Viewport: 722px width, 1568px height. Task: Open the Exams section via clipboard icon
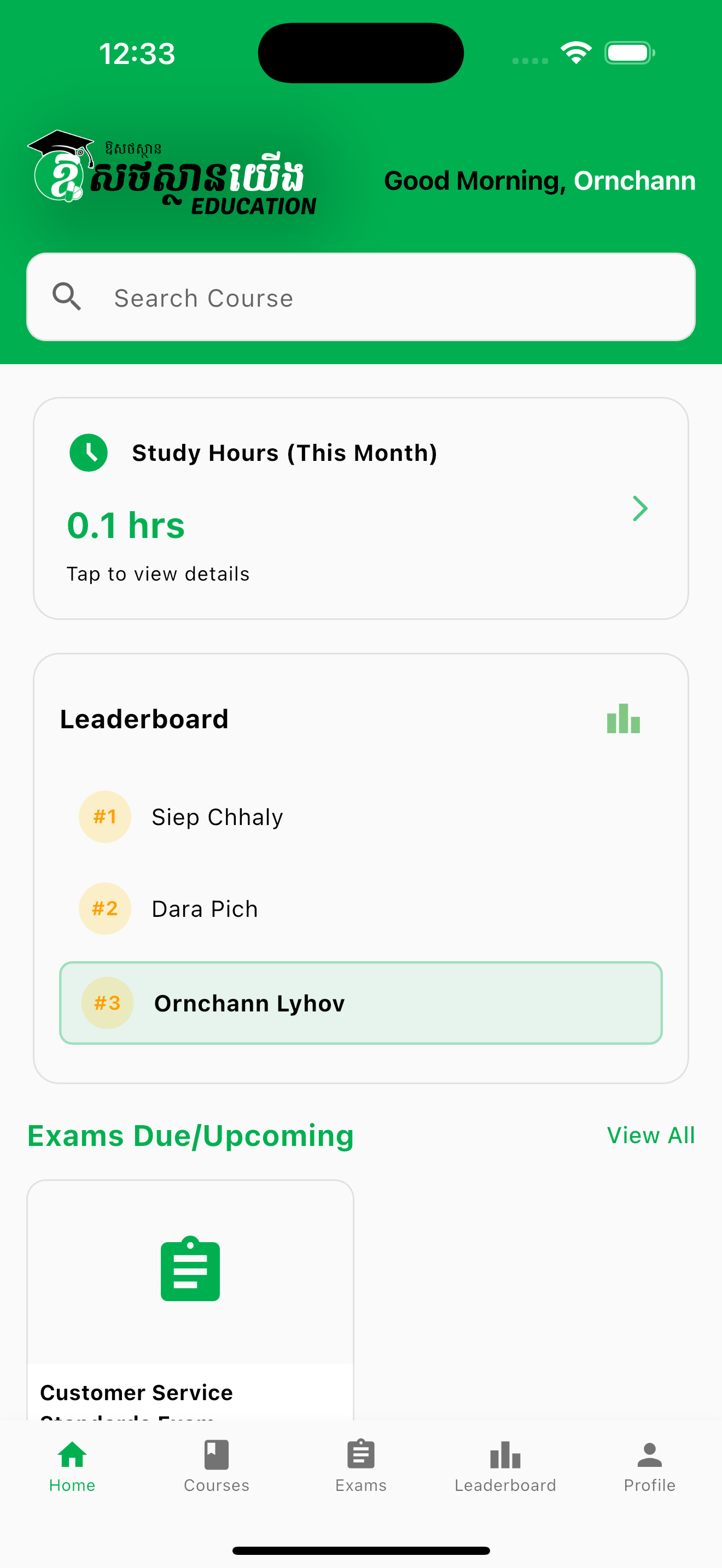point(360,1453)
